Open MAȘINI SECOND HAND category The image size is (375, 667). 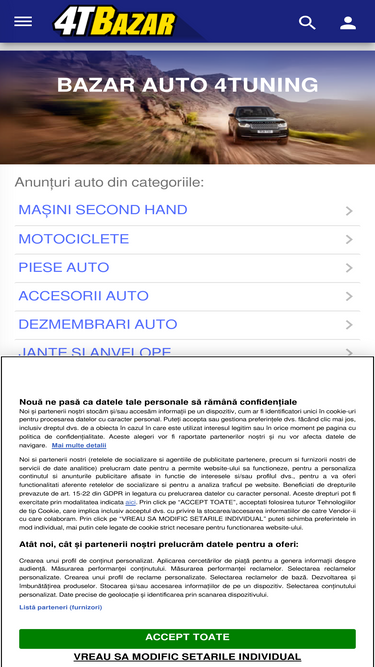[187, 210]
